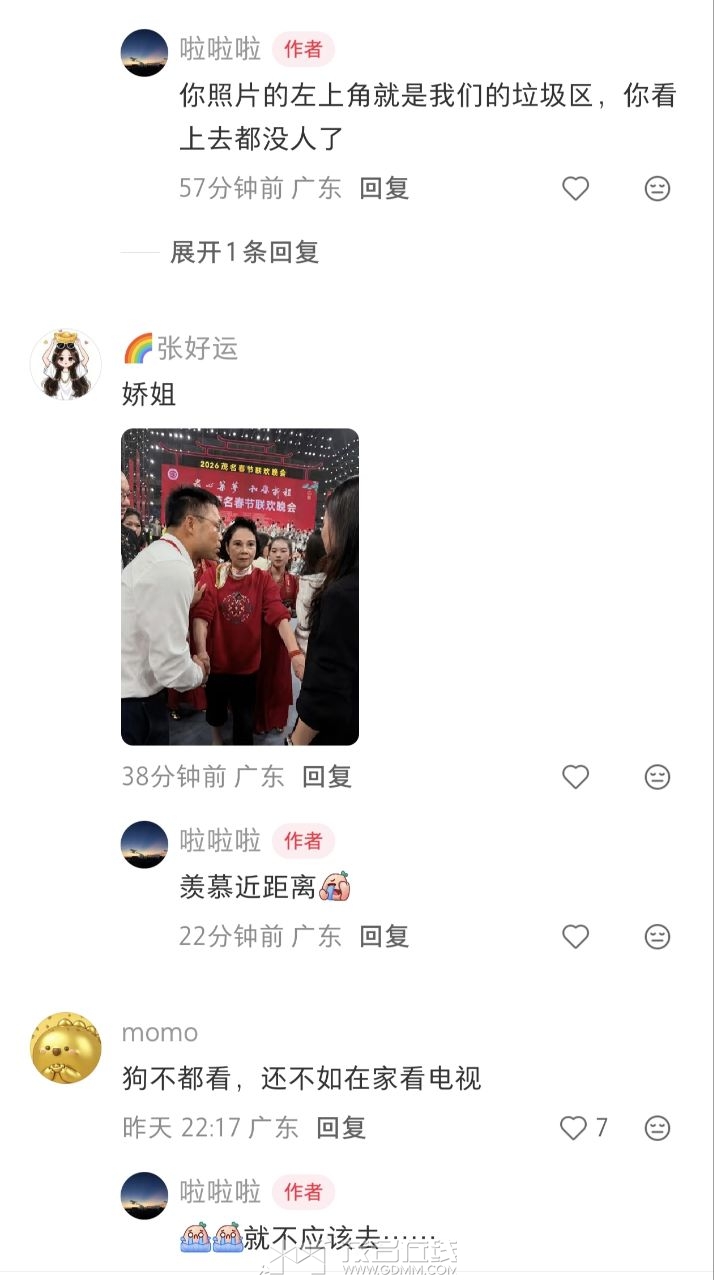
Task: Dislike momo's 狗不都看 comment
Action: coord(657,1128)
